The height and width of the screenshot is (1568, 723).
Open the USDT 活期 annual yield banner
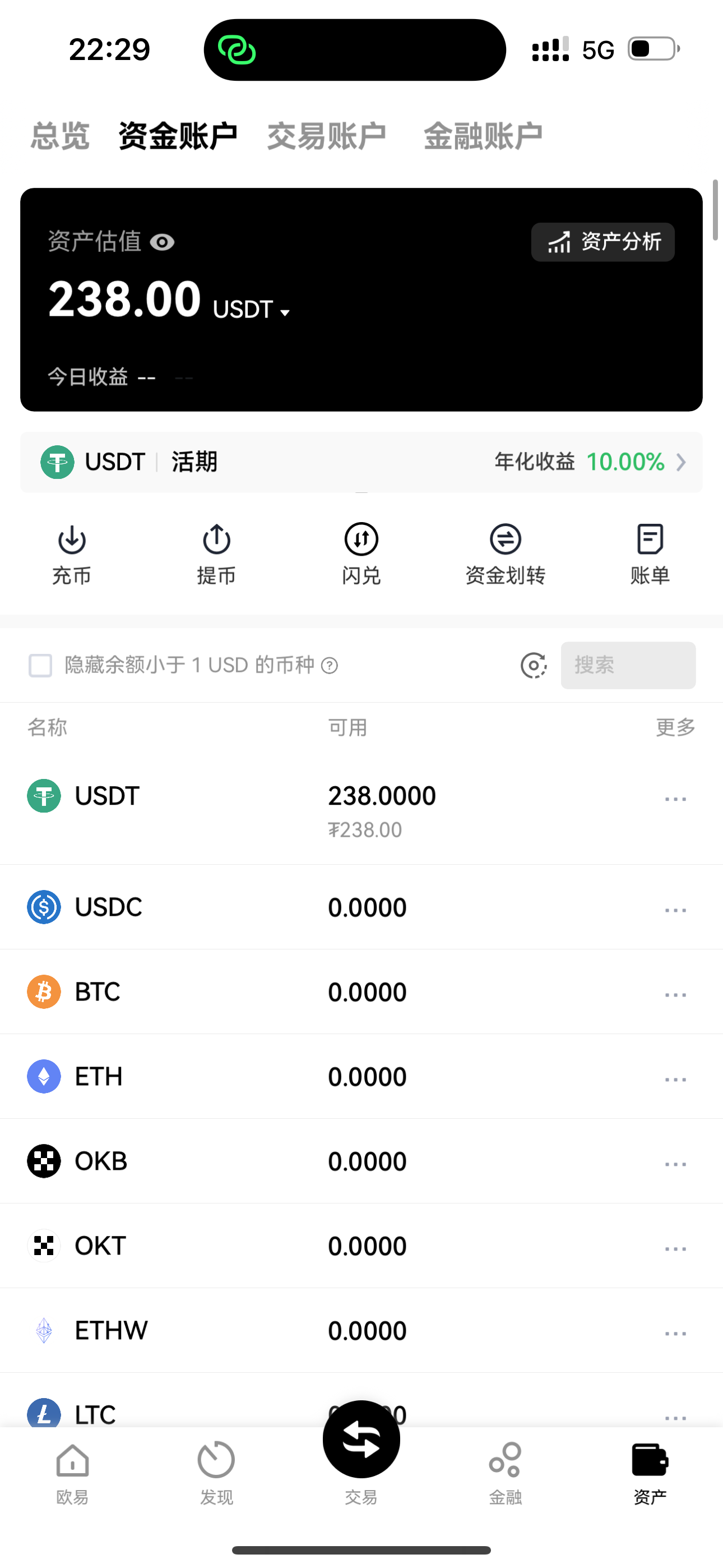(x=361, y=462)
